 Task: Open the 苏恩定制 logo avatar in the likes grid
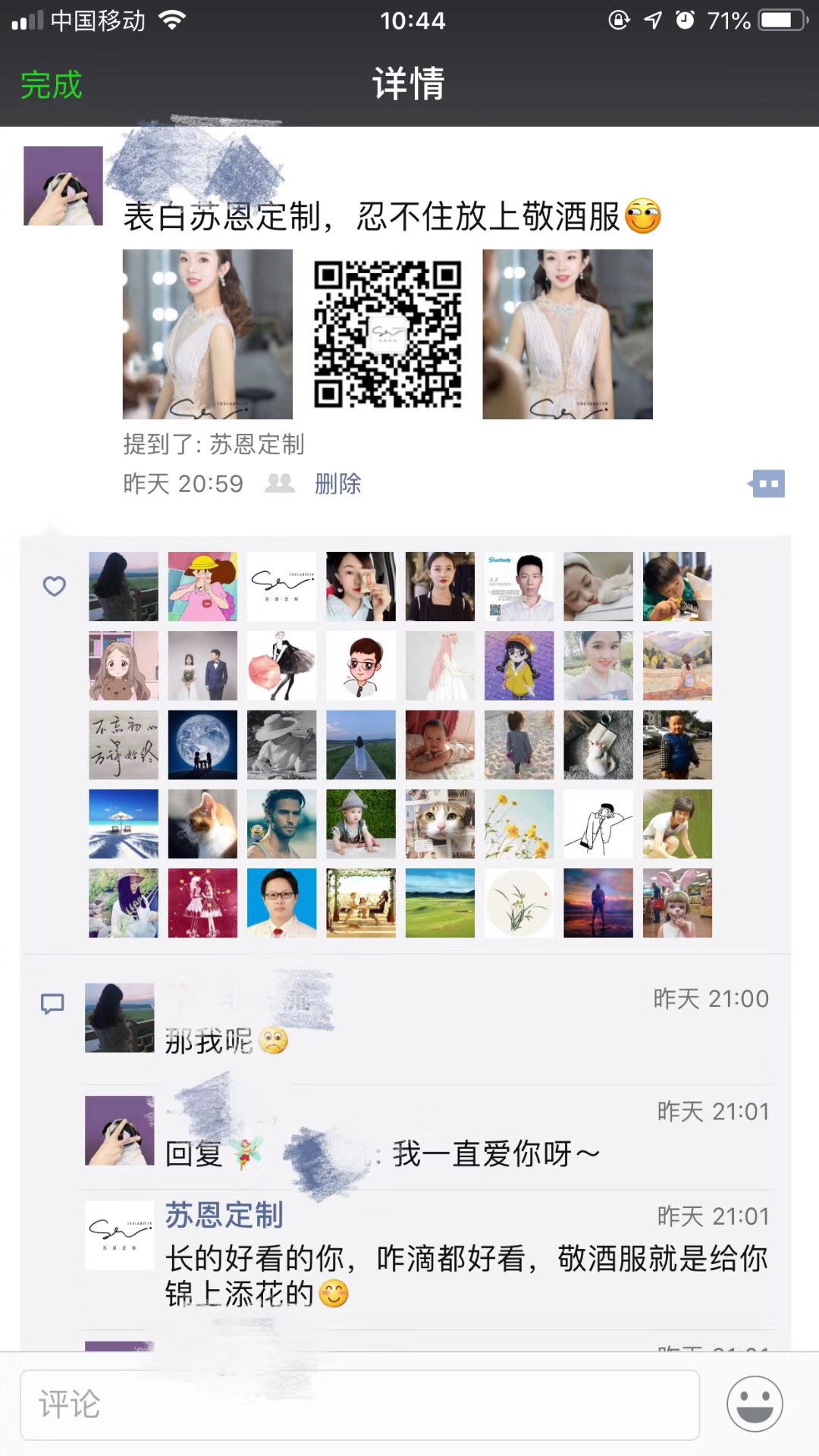pyautogui.click(x=281, y=586)
